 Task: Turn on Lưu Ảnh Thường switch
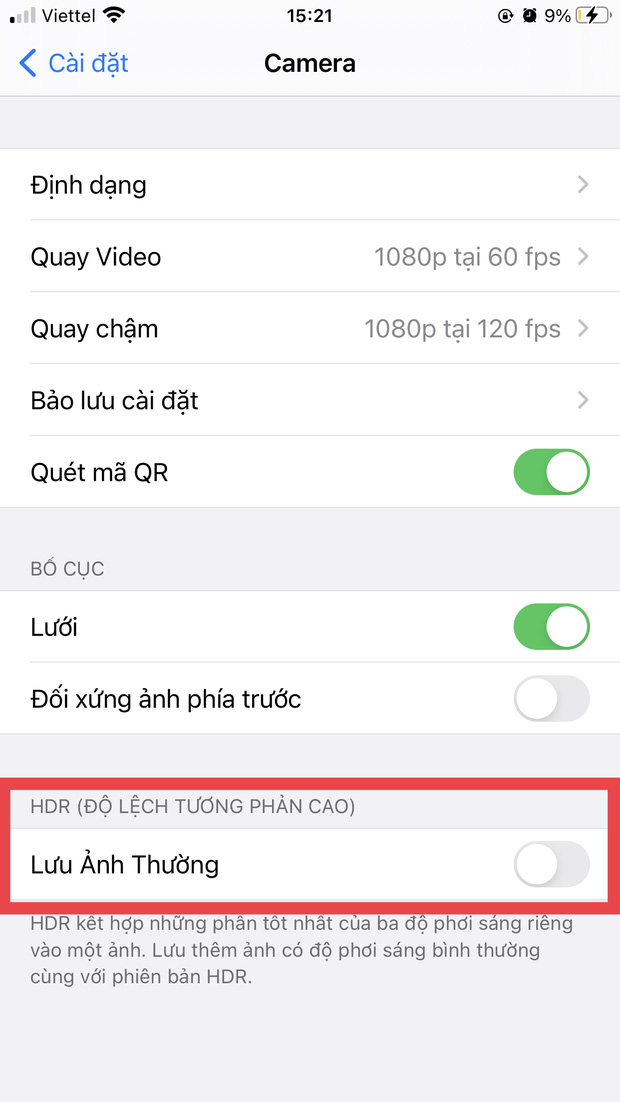551,864
